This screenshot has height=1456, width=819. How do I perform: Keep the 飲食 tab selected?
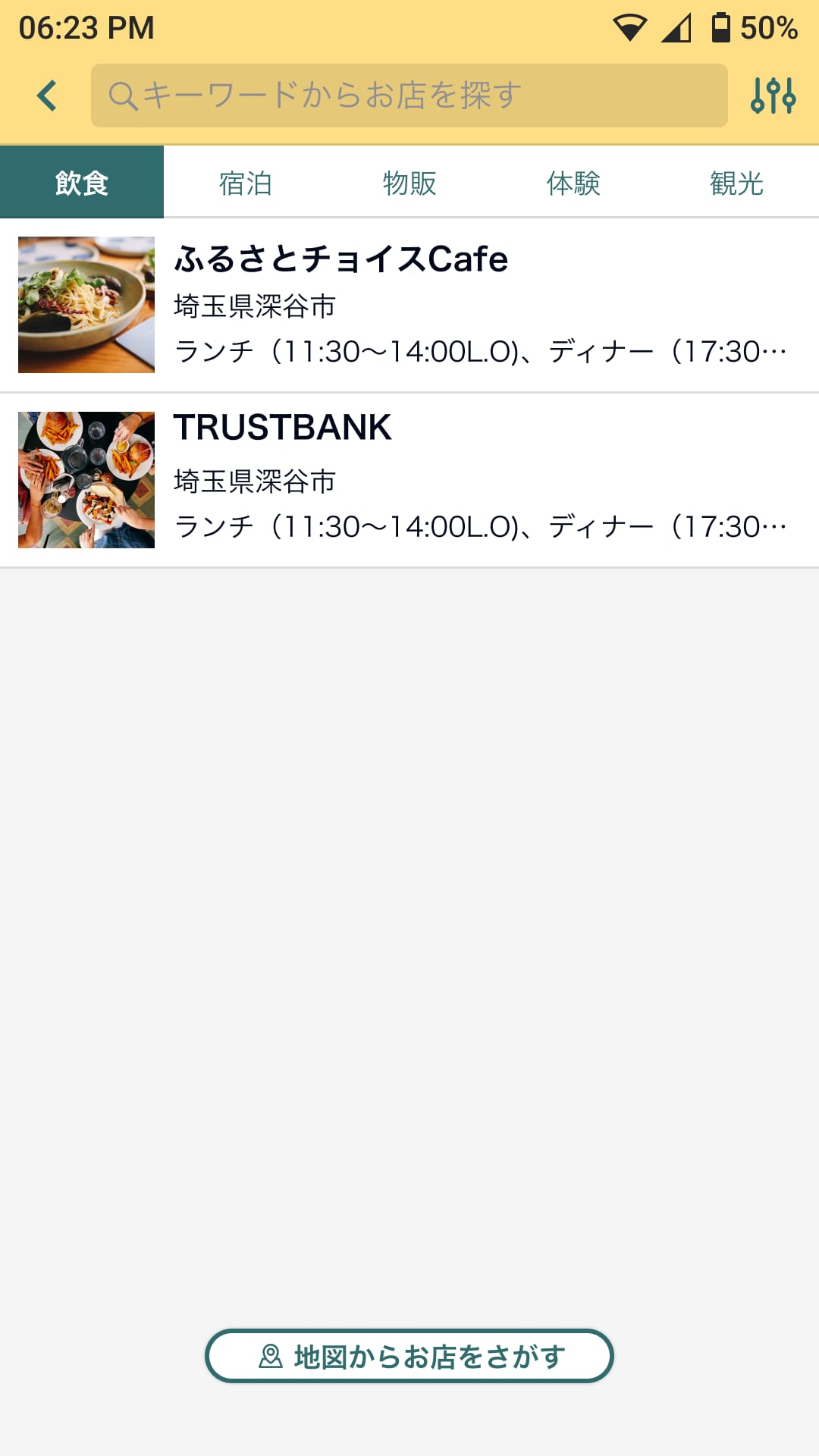(81, 182)
